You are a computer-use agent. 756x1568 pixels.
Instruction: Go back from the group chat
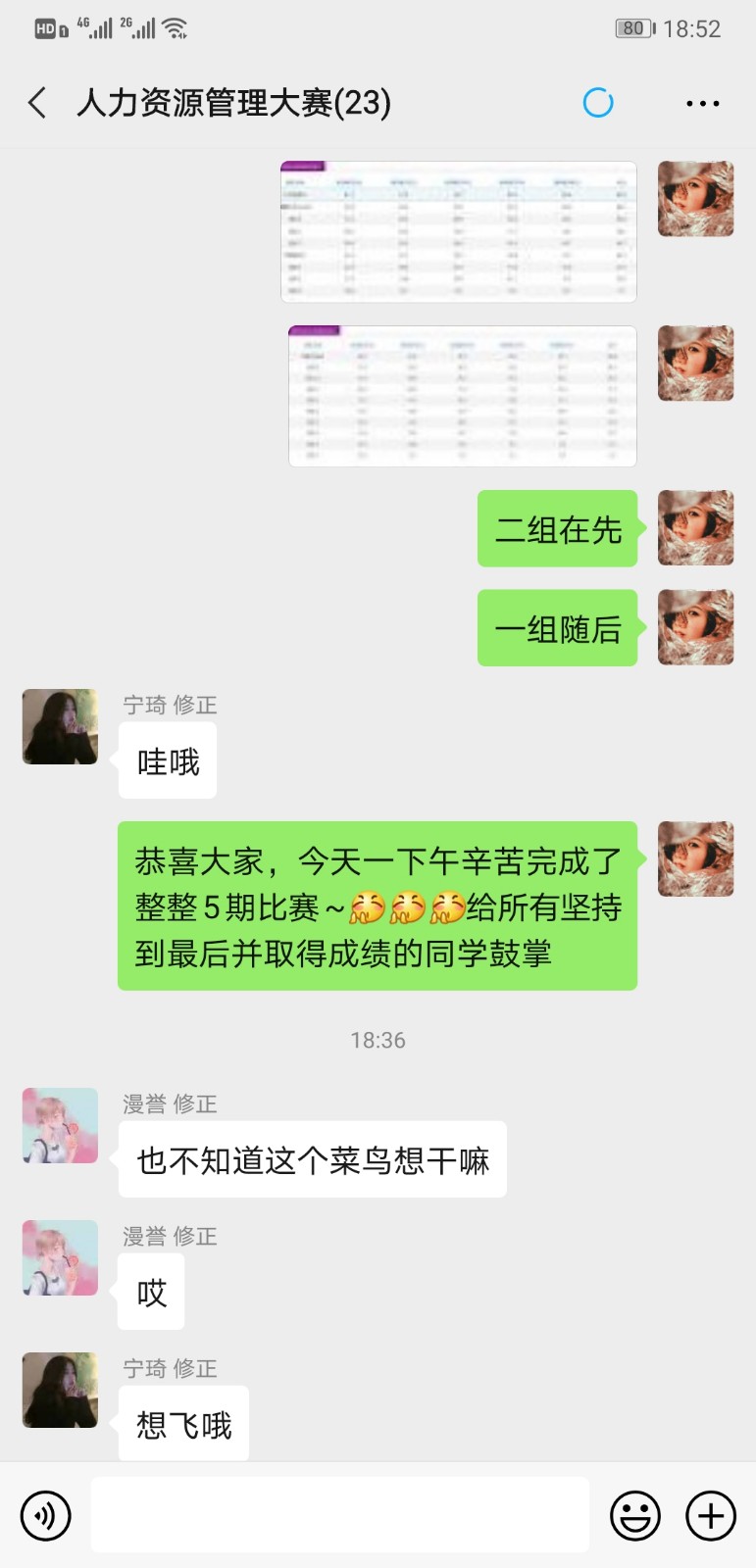[x=38, y=103]
